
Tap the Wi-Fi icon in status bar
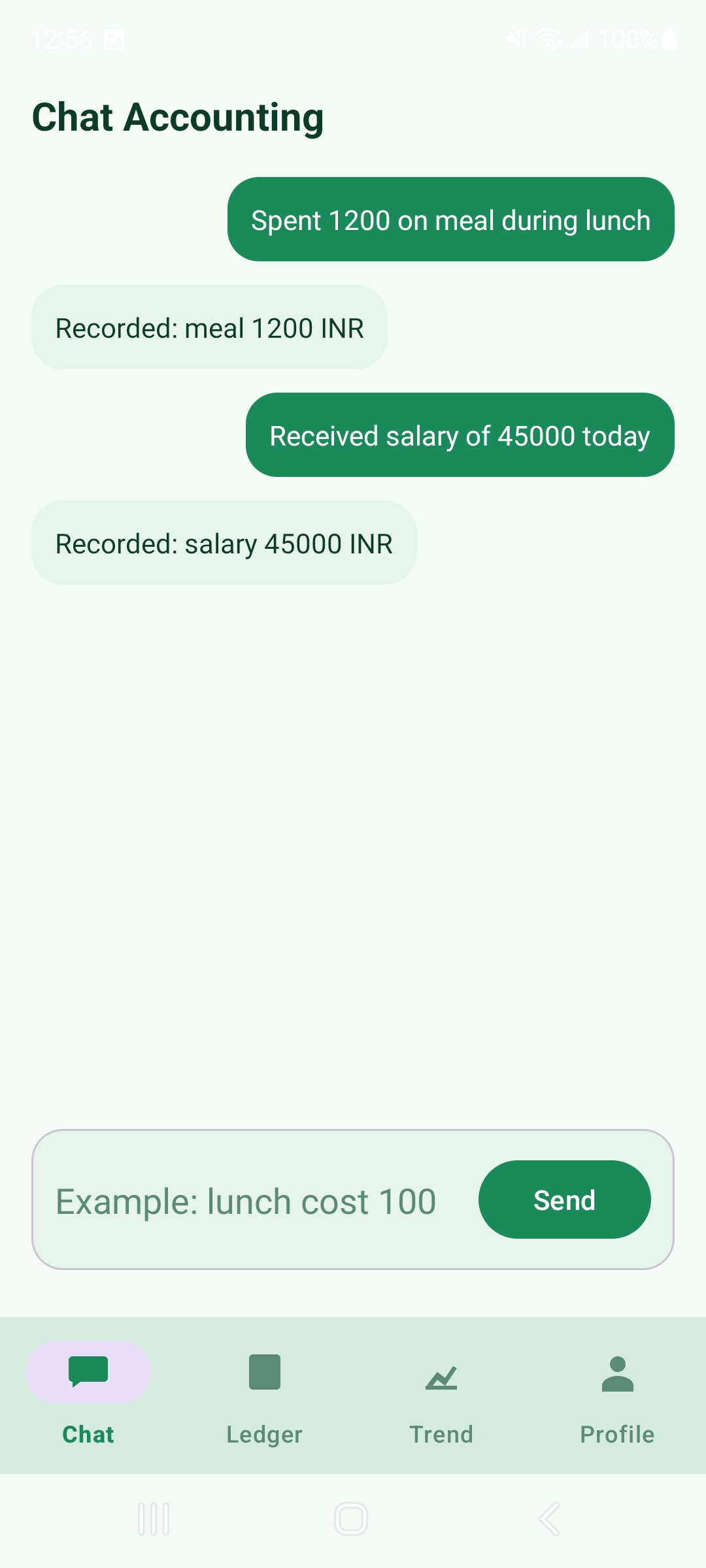coord(548,39)
